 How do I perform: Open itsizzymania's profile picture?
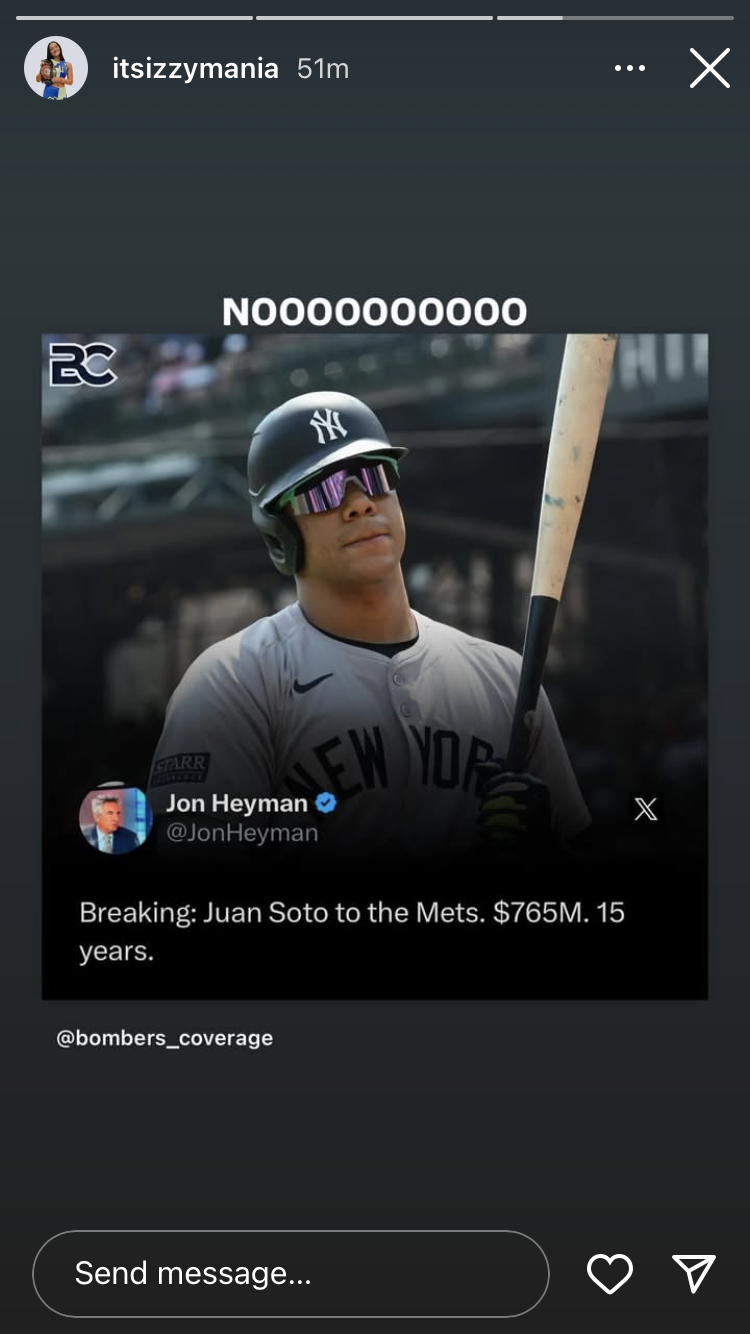click(56, 68)
